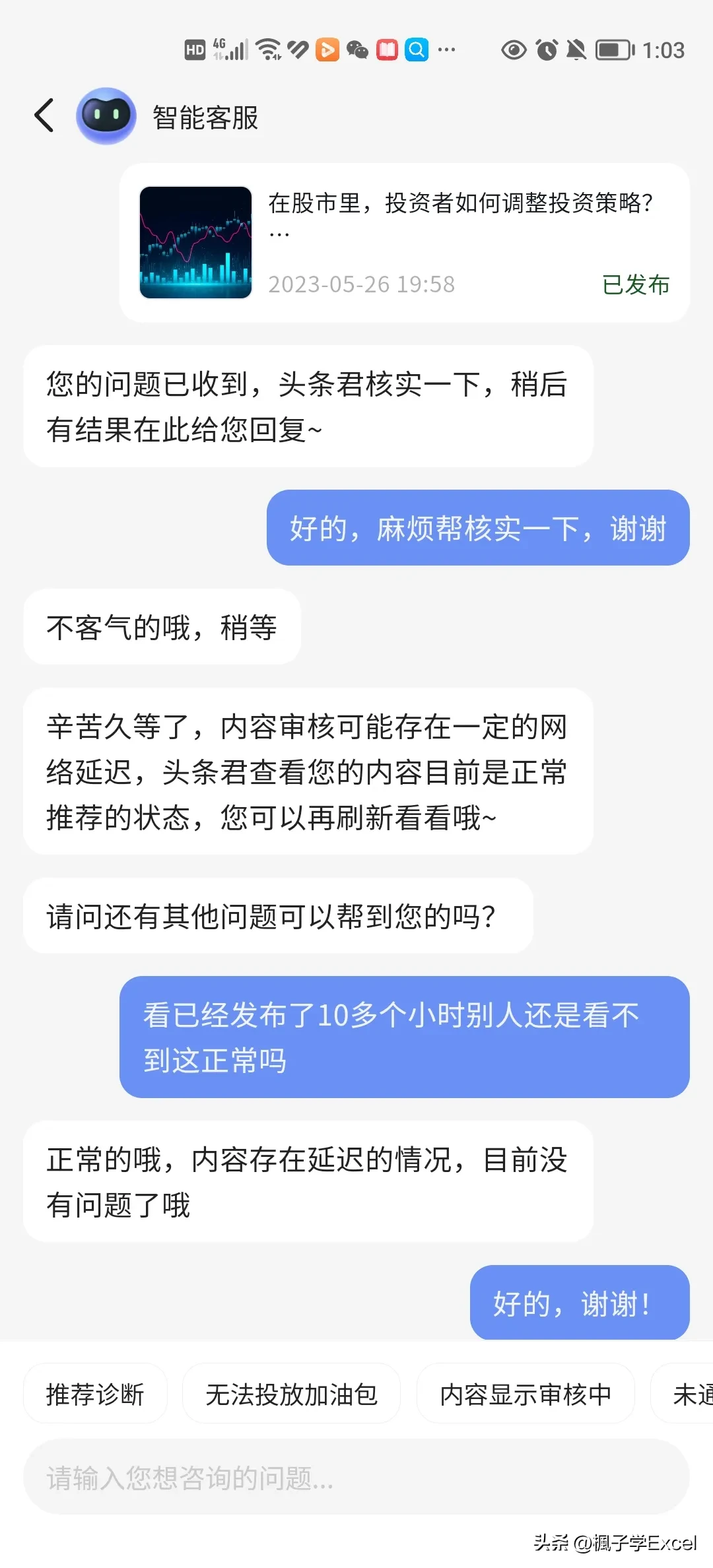Select the 推荐诊断 quick reply chip
713x1568 pixels.
point(95,1394)
